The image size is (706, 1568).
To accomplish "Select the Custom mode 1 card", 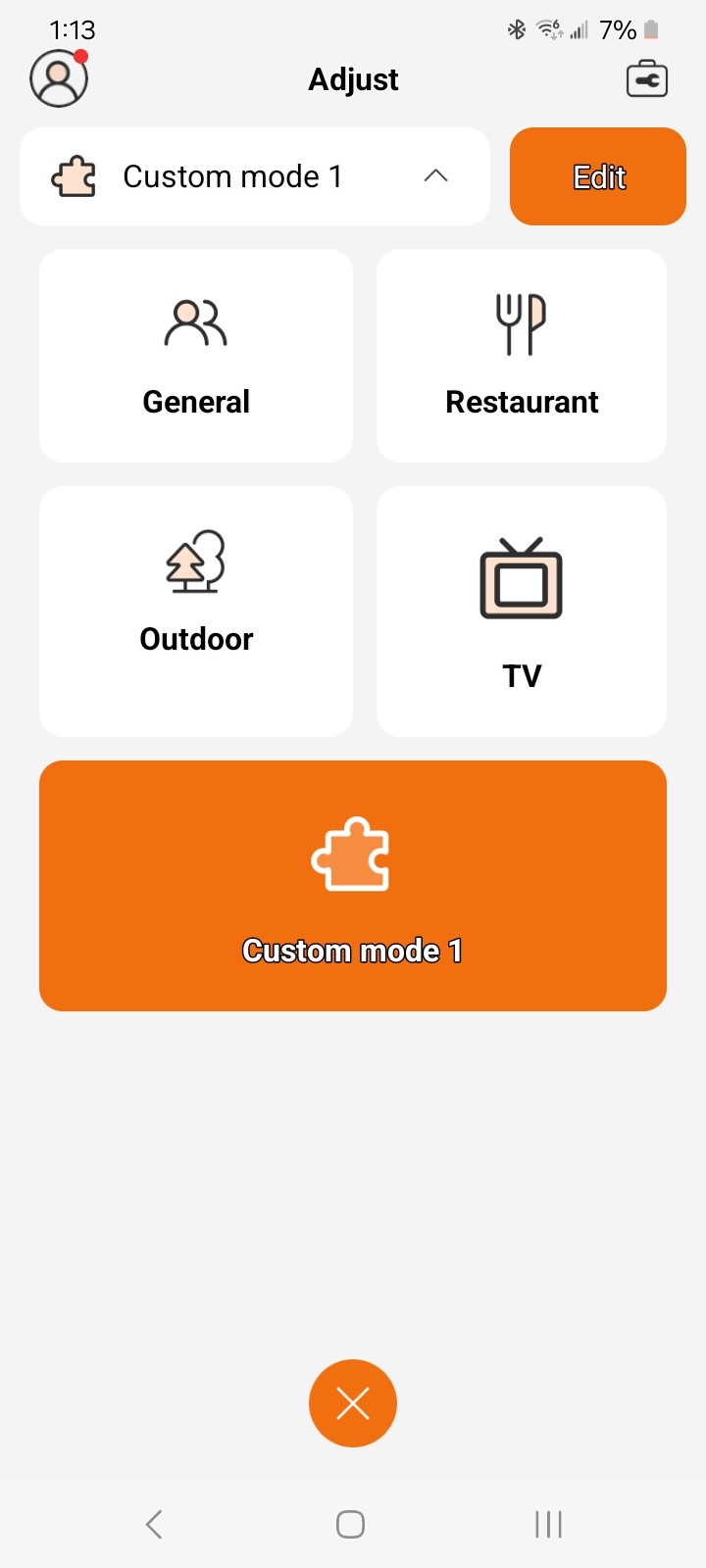I will pyautogui.click(x=353, y=886).
